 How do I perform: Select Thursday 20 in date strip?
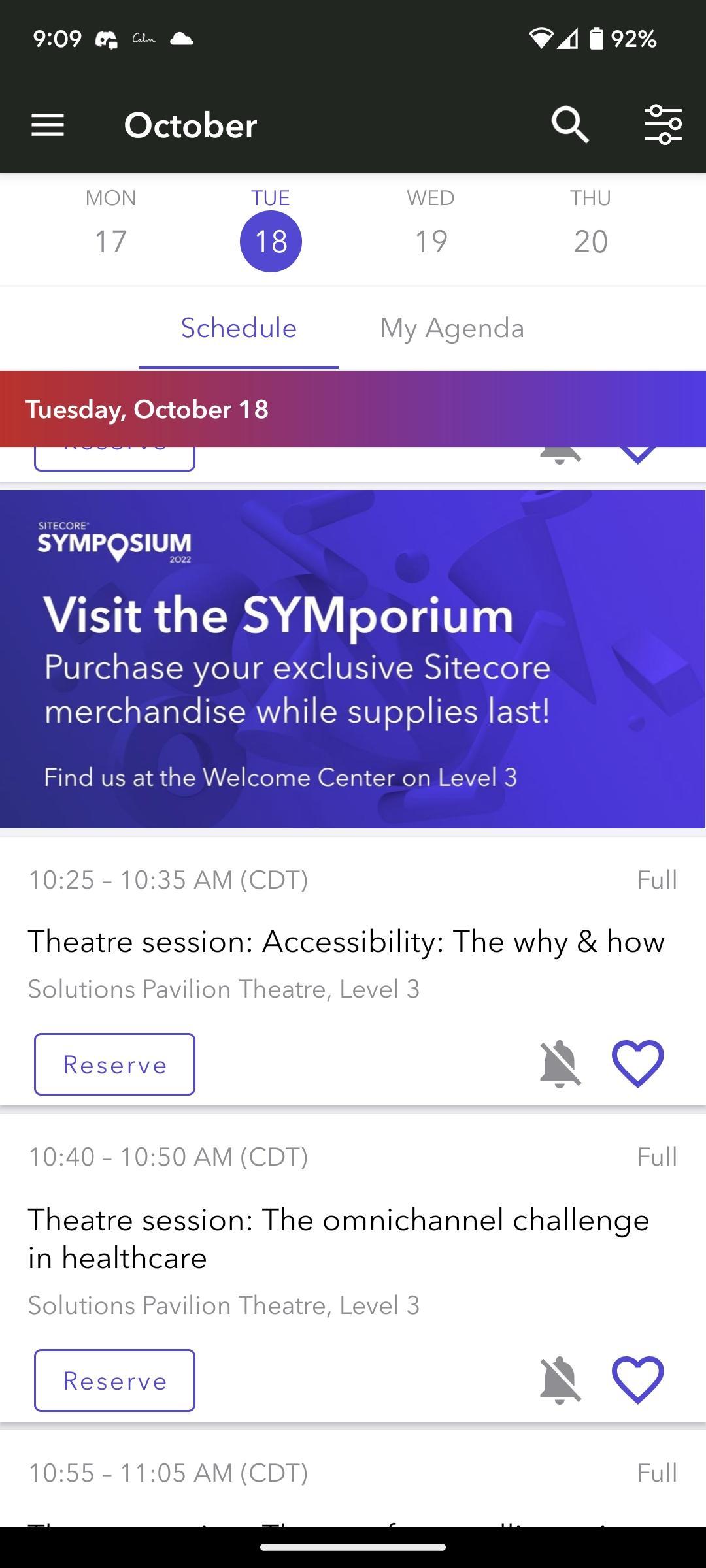590,228
